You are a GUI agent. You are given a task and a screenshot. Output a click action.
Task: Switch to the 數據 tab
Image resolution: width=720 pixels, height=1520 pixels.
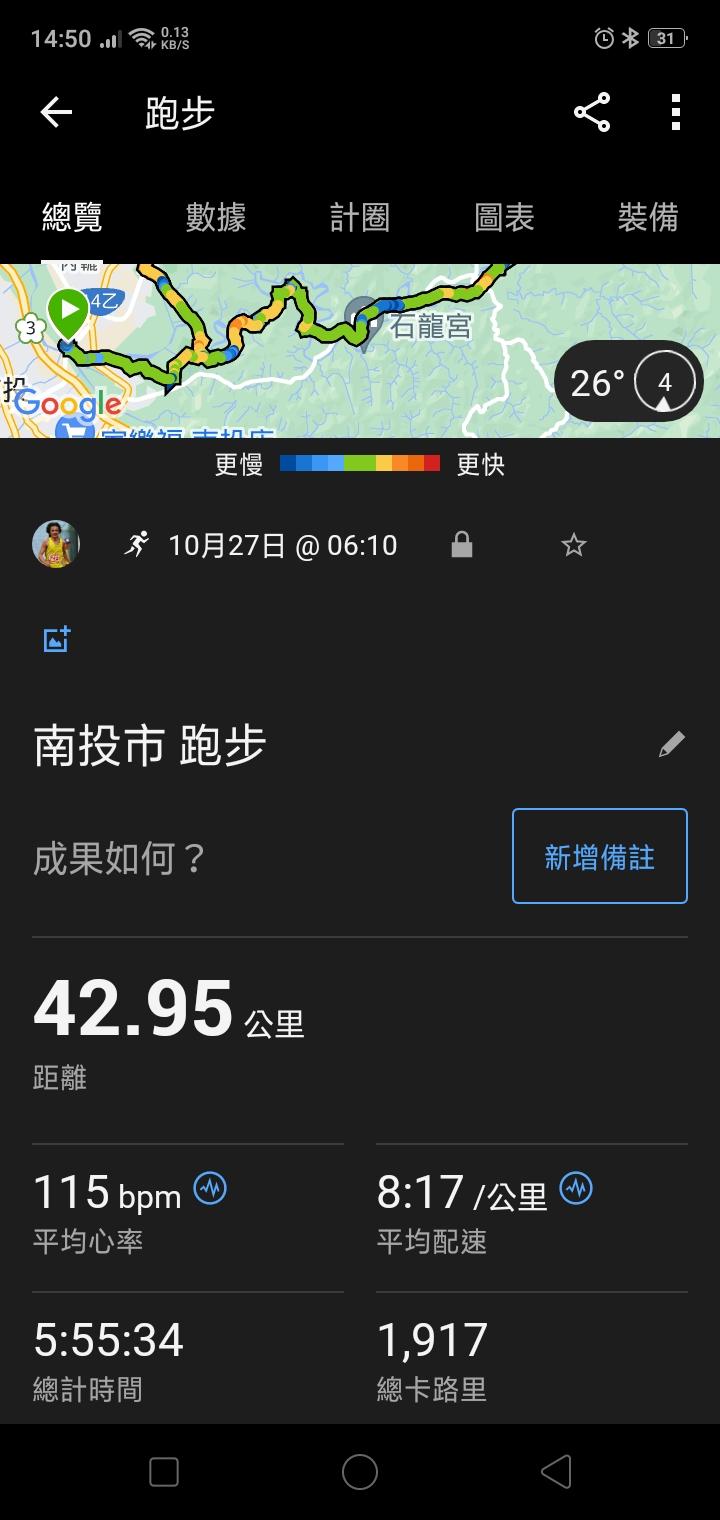coord(216,217)
